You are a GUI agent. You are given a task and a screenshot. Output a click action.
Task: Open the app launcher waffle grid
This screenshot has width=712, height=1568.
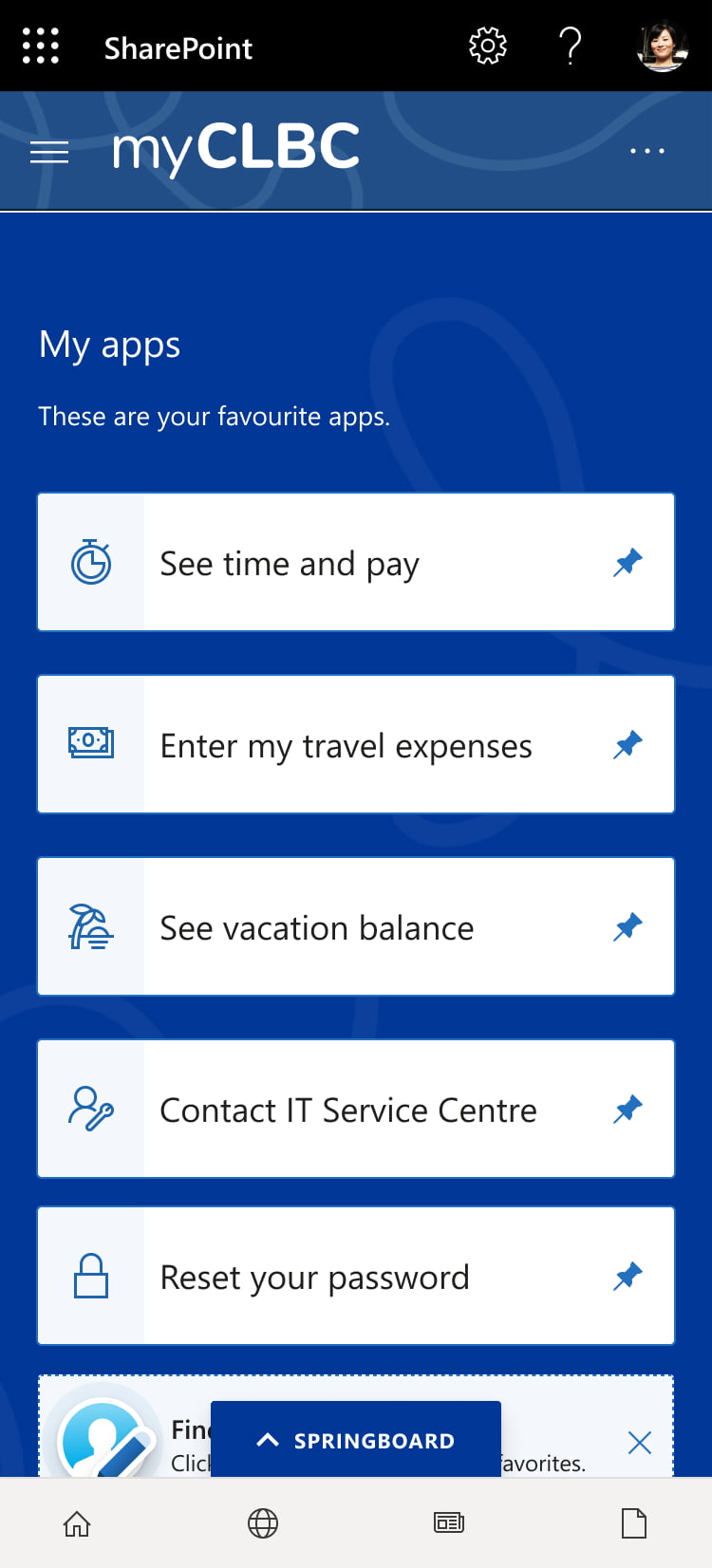click(x=39, y=45)
